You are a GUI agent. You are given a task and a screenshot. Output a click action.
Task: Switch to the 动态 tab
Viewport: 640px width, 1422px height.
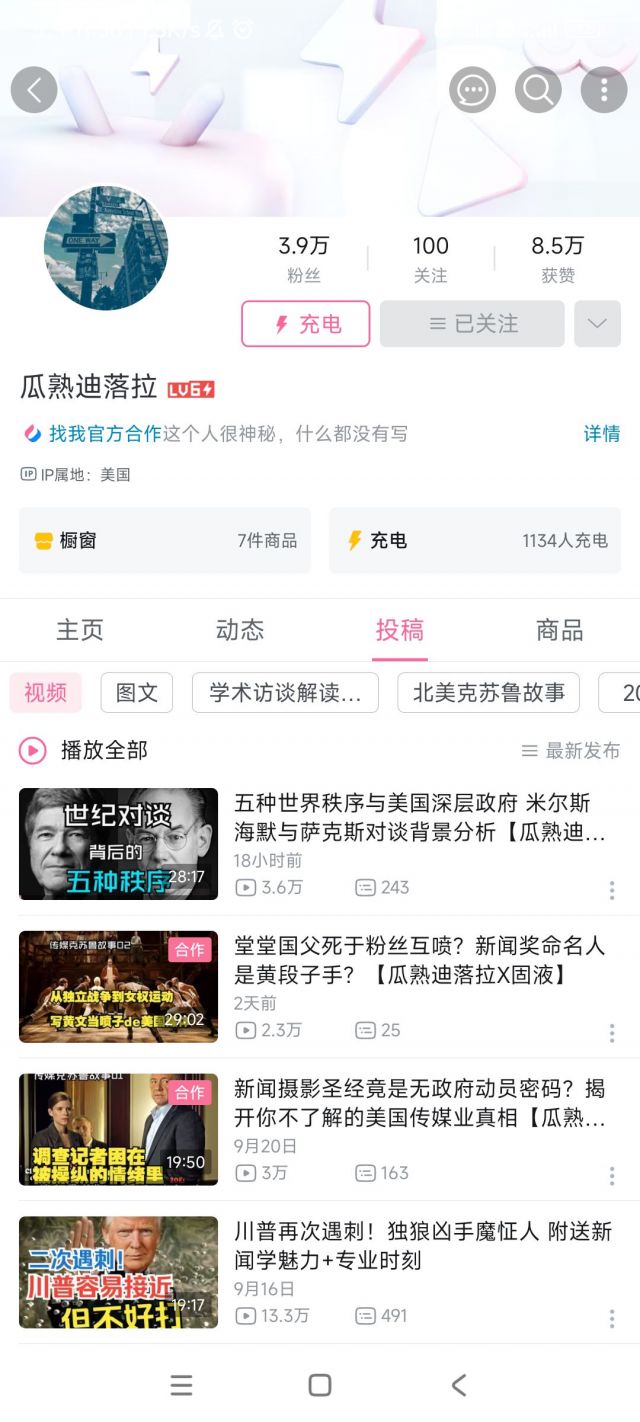coord(240,630)
